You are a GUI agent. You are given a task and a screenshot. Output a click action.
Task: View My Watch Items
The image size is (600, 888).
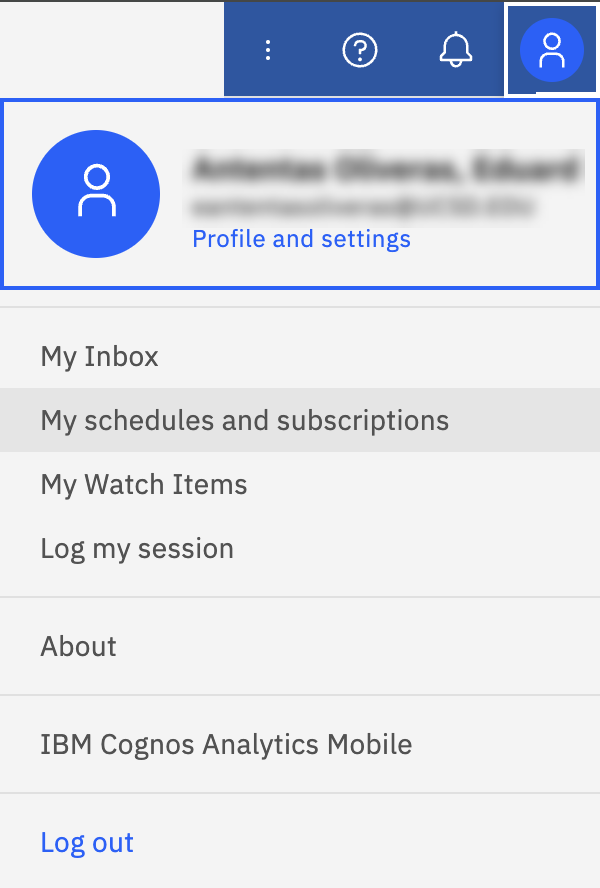[x=144, y=485]
